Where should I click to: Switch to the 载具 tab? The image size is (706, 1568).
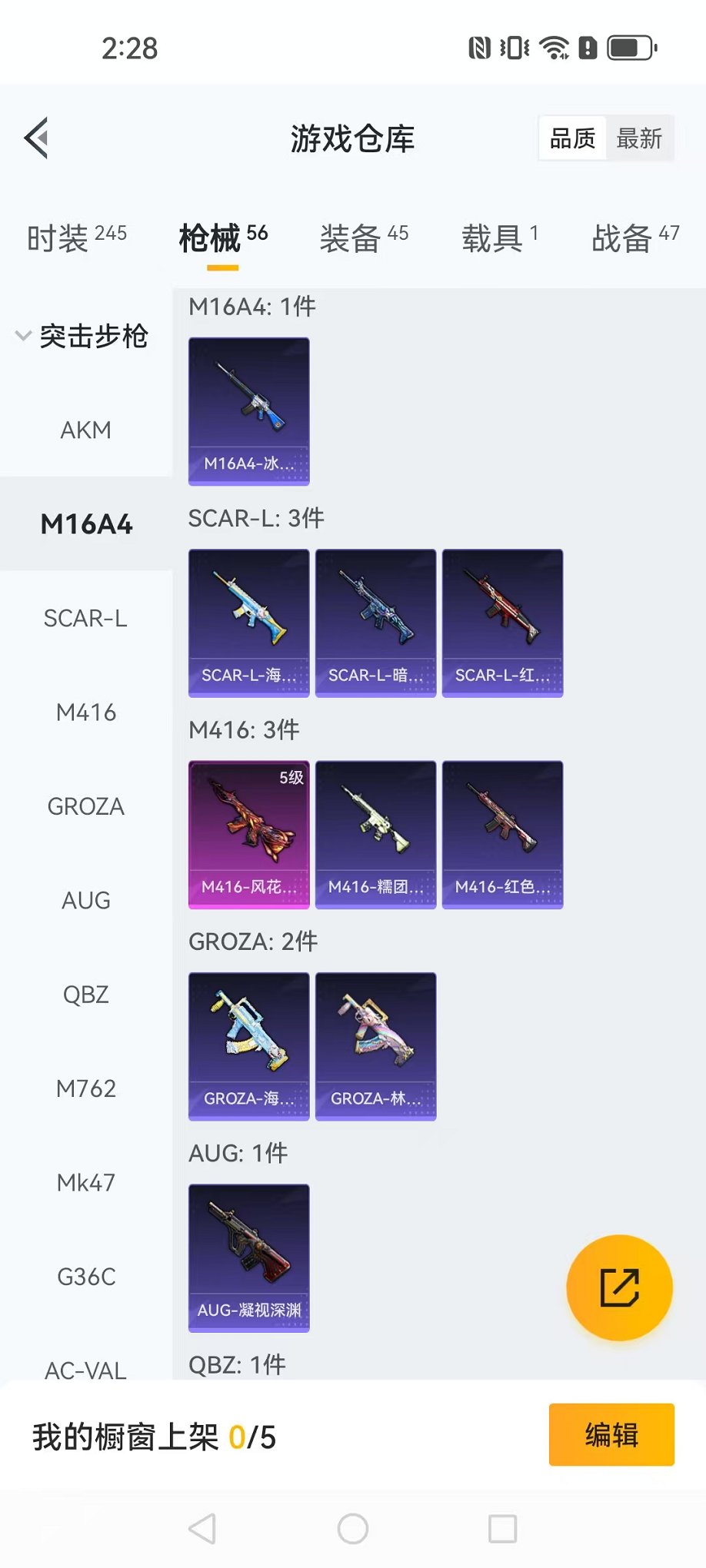click(x=499, y=238)
